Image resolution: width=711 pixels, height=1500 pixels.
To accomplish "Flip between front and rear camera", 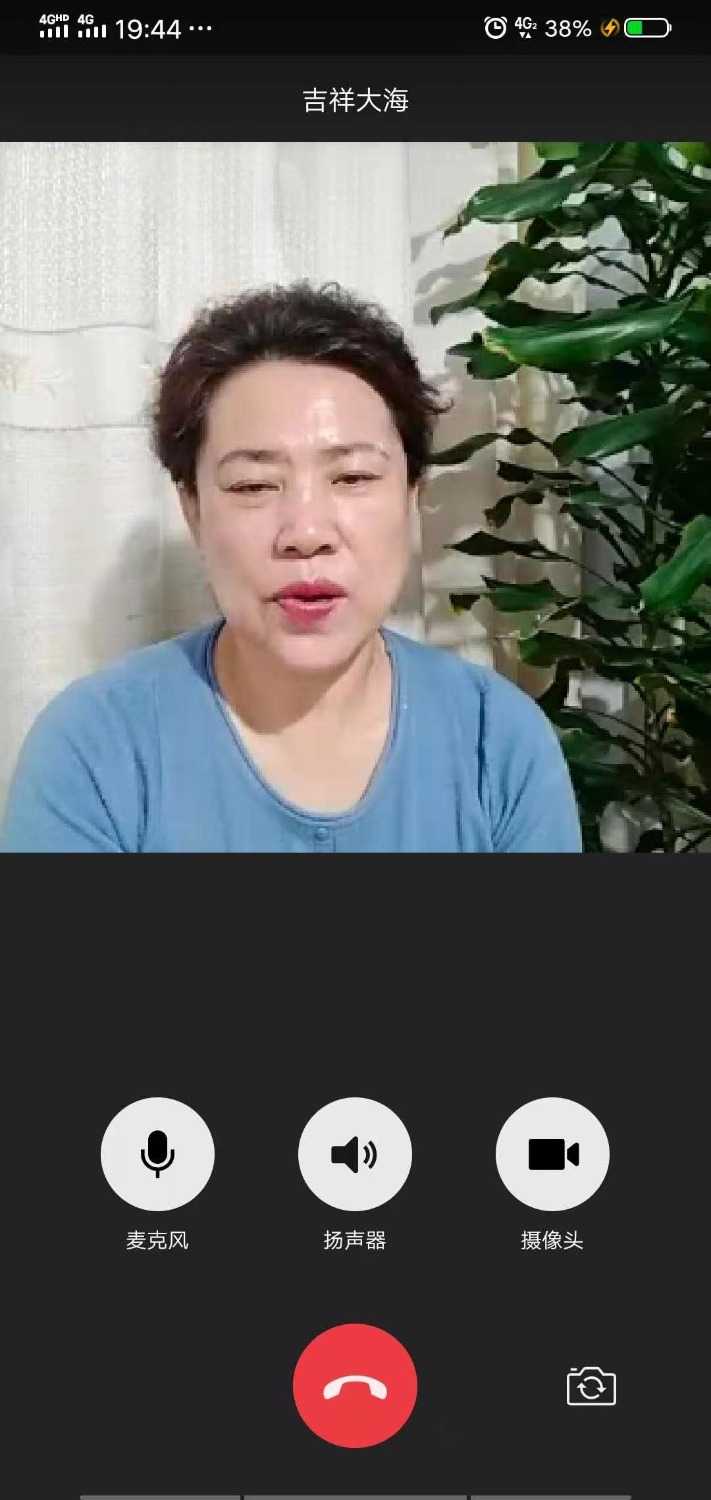I will (591, 1386).
